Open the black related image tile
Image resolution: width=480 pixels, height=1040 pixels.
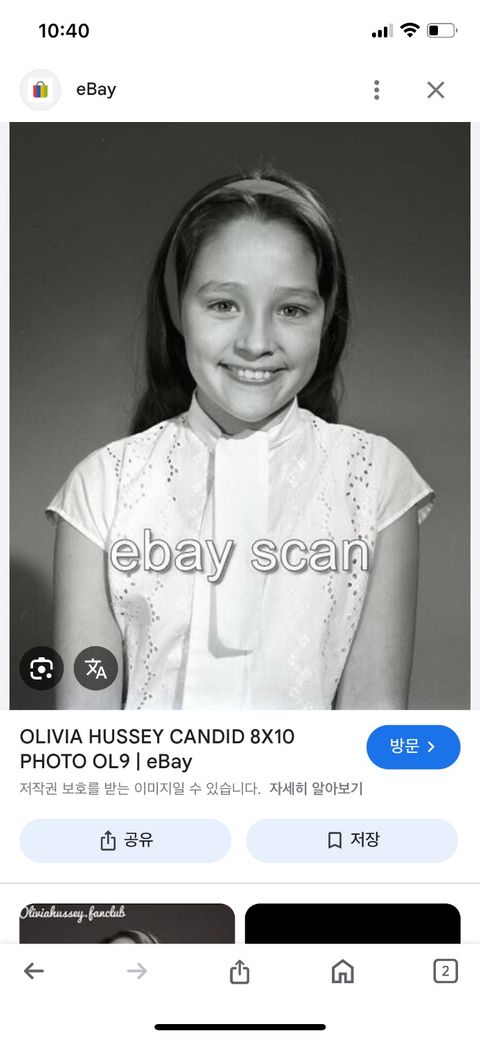353,923
